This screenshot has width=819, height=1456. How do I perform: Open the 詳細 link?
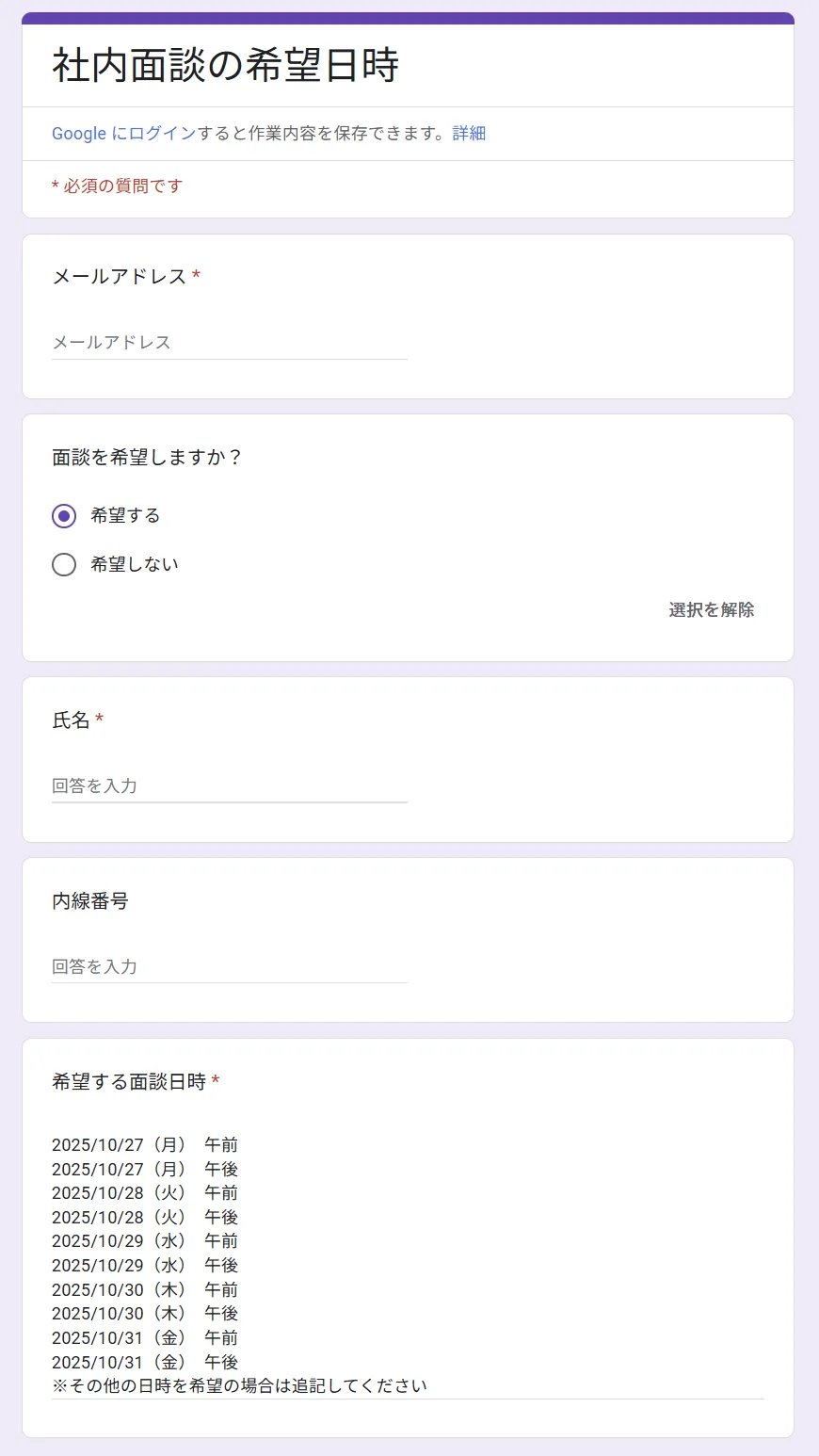[469, 134]
